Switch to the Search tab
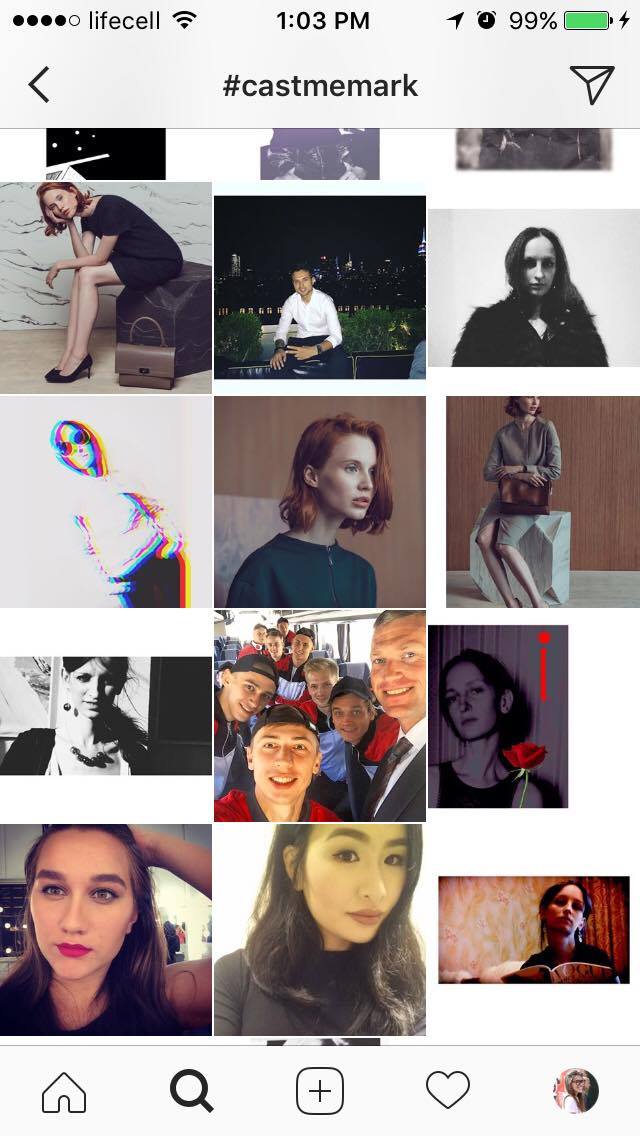The width and height of the screenshot is (640, 1136). click(191, 1091)
